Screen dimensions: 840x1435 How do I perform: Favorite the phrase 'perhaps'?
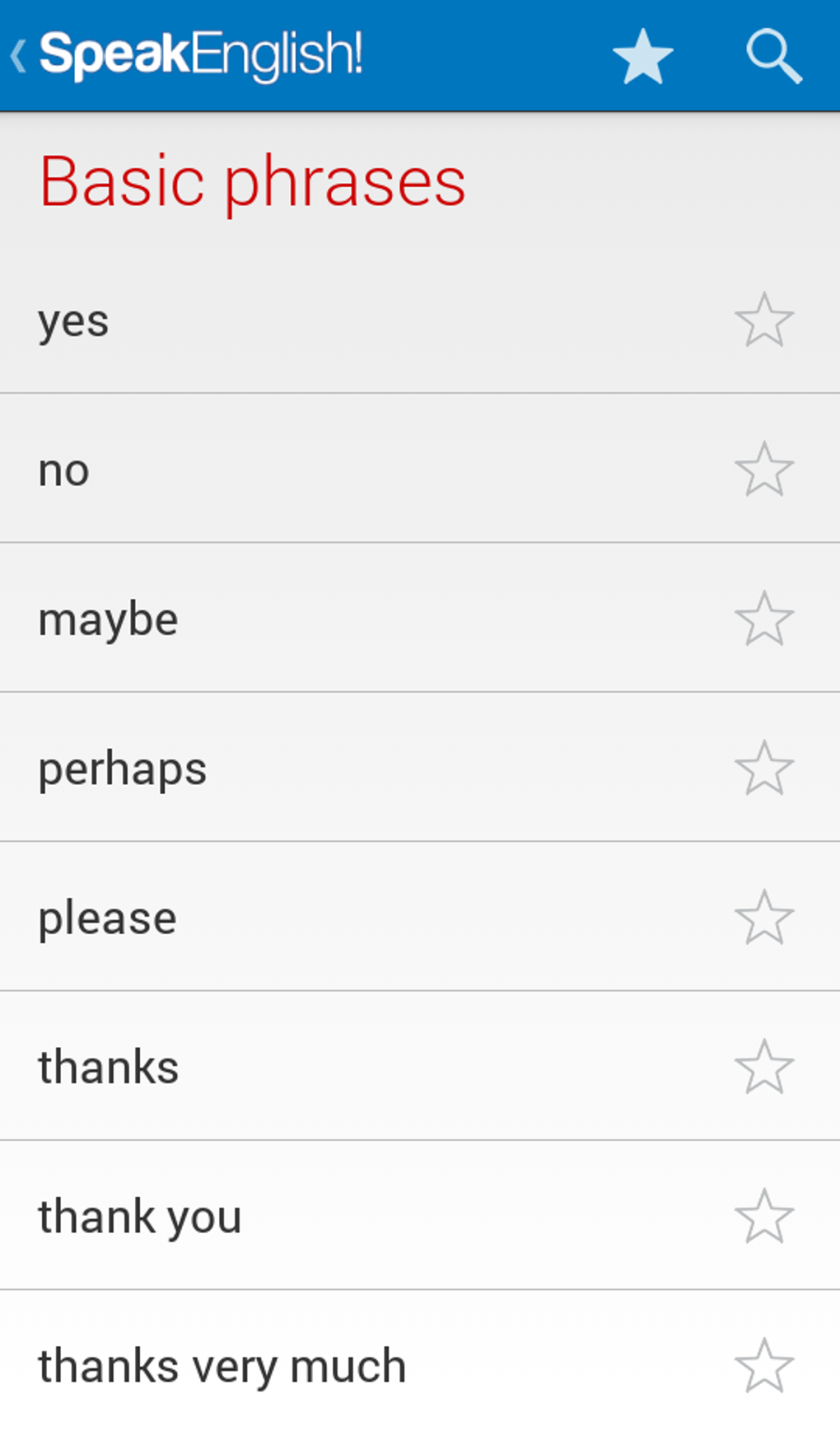pos(765,768)
